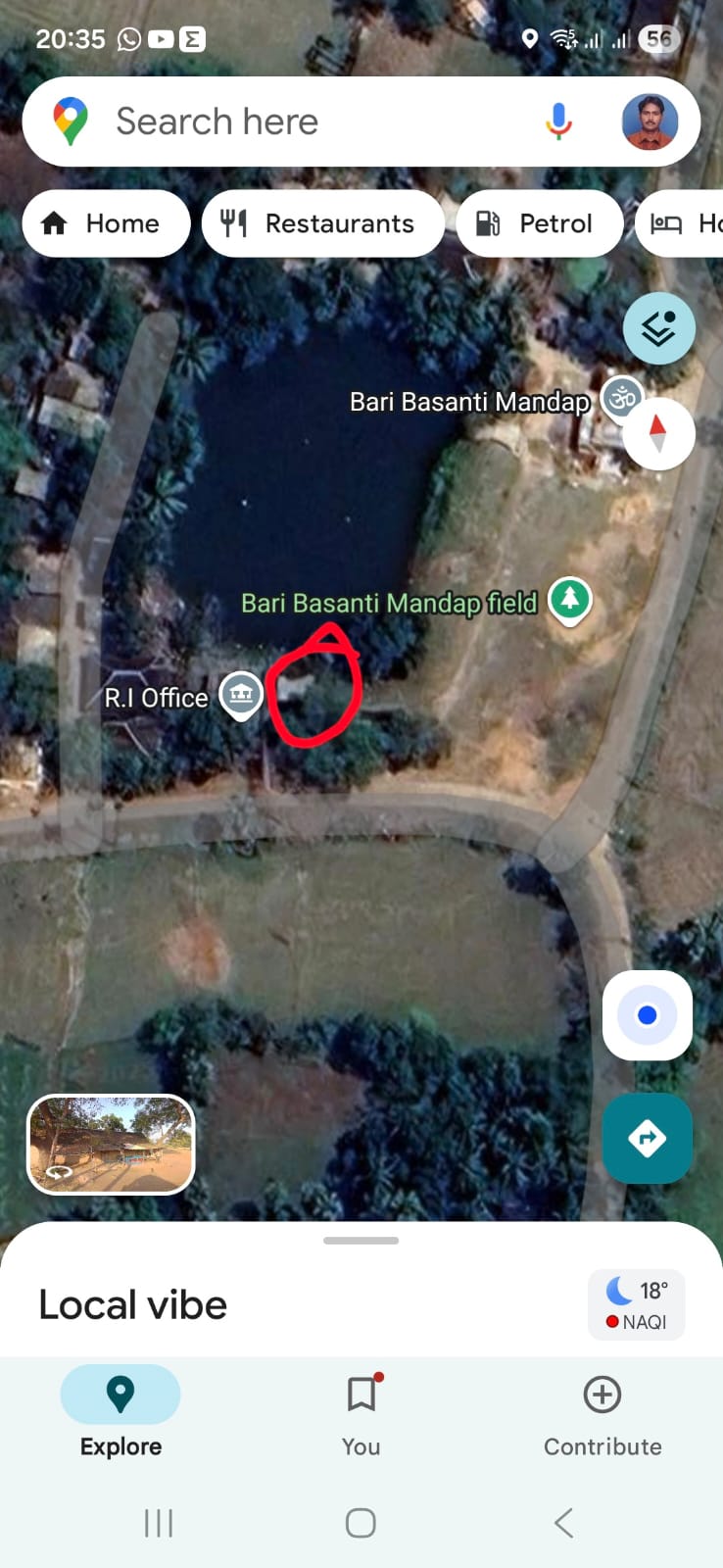723x1568 pixels.
Task: Open the map layers button
Action: tap(658, 328)
